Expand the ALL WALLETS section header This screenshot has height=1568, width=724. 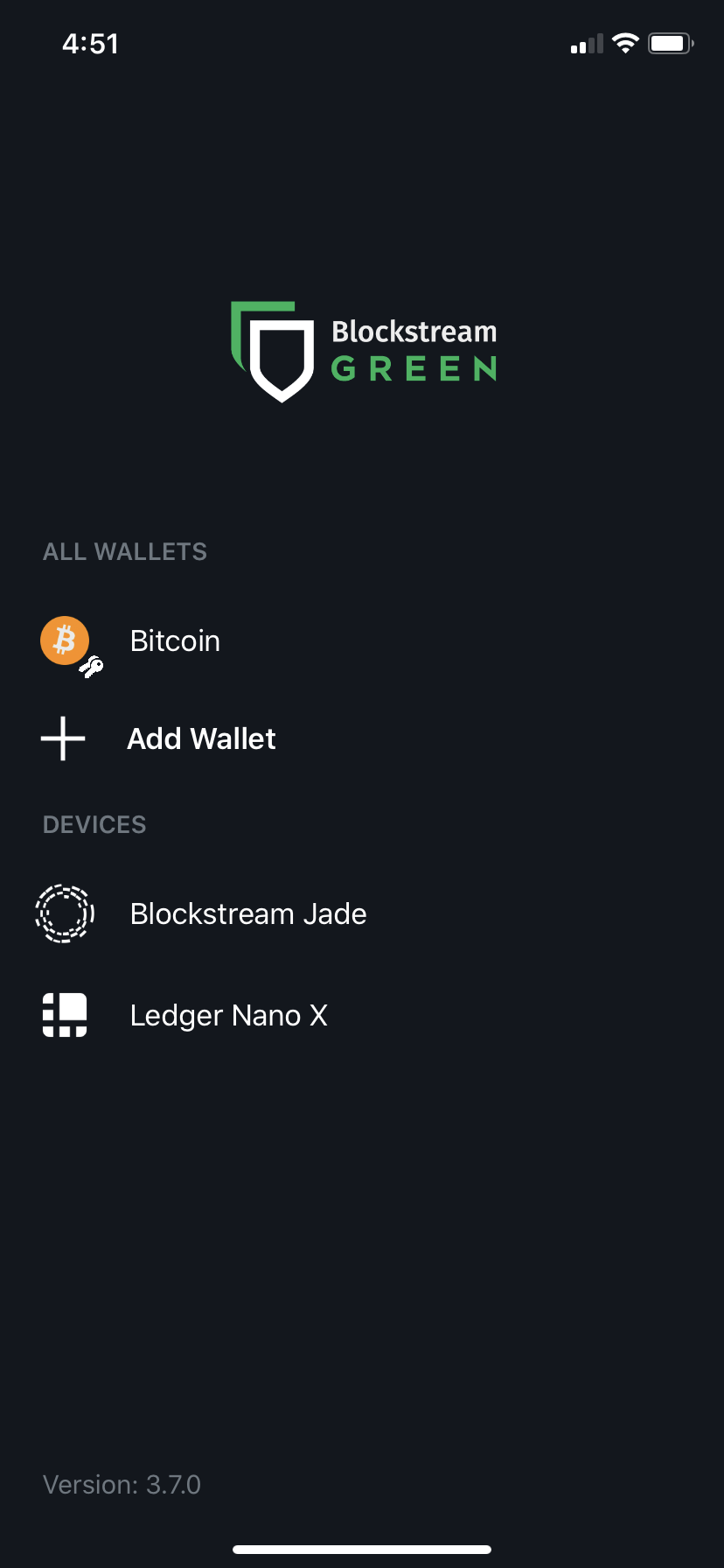[x=124, y=550]
